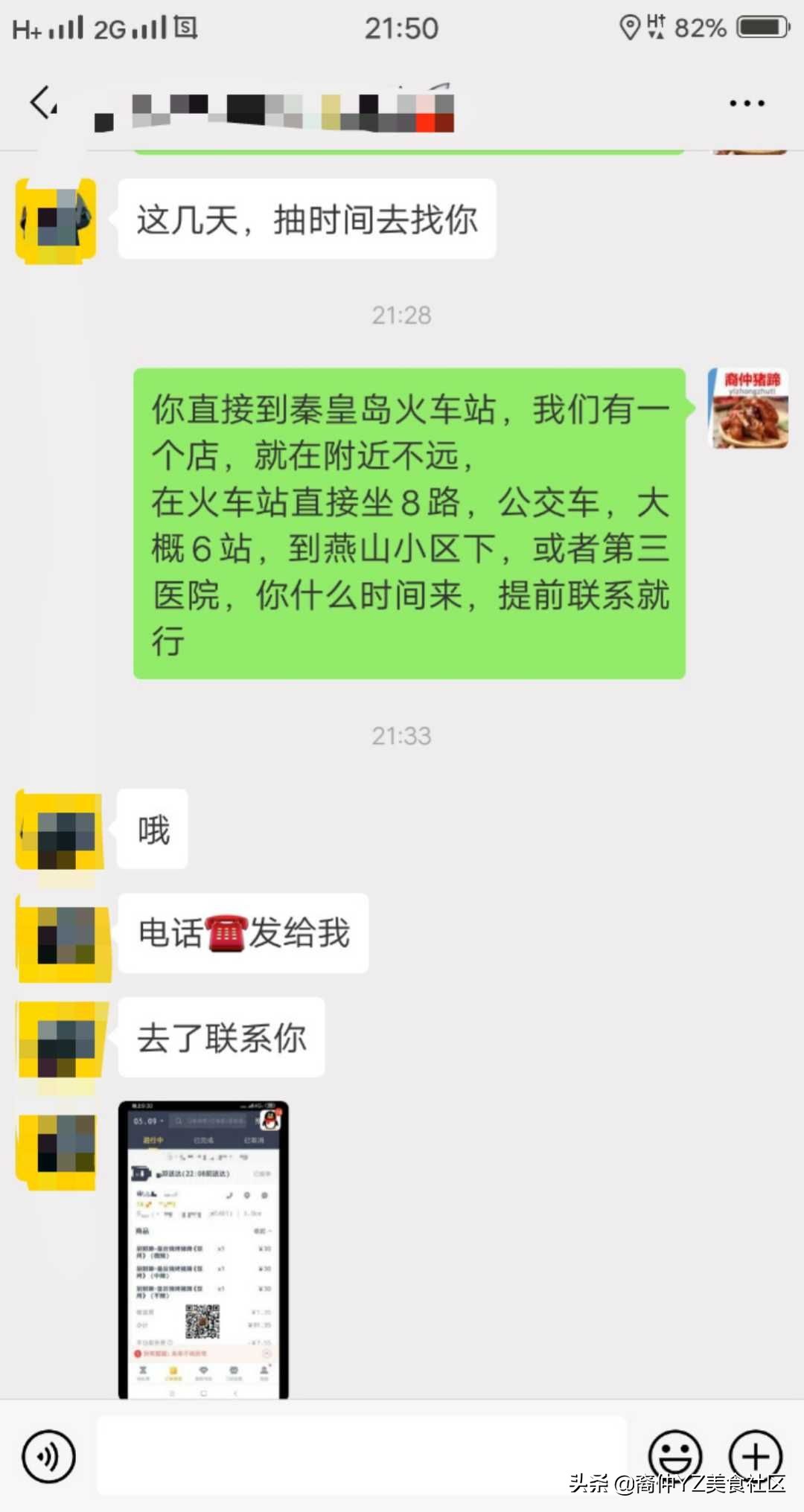Tap the 21:28 timestamp label
This screenshot has width=804, height=1512.
[x=402, y=315]
